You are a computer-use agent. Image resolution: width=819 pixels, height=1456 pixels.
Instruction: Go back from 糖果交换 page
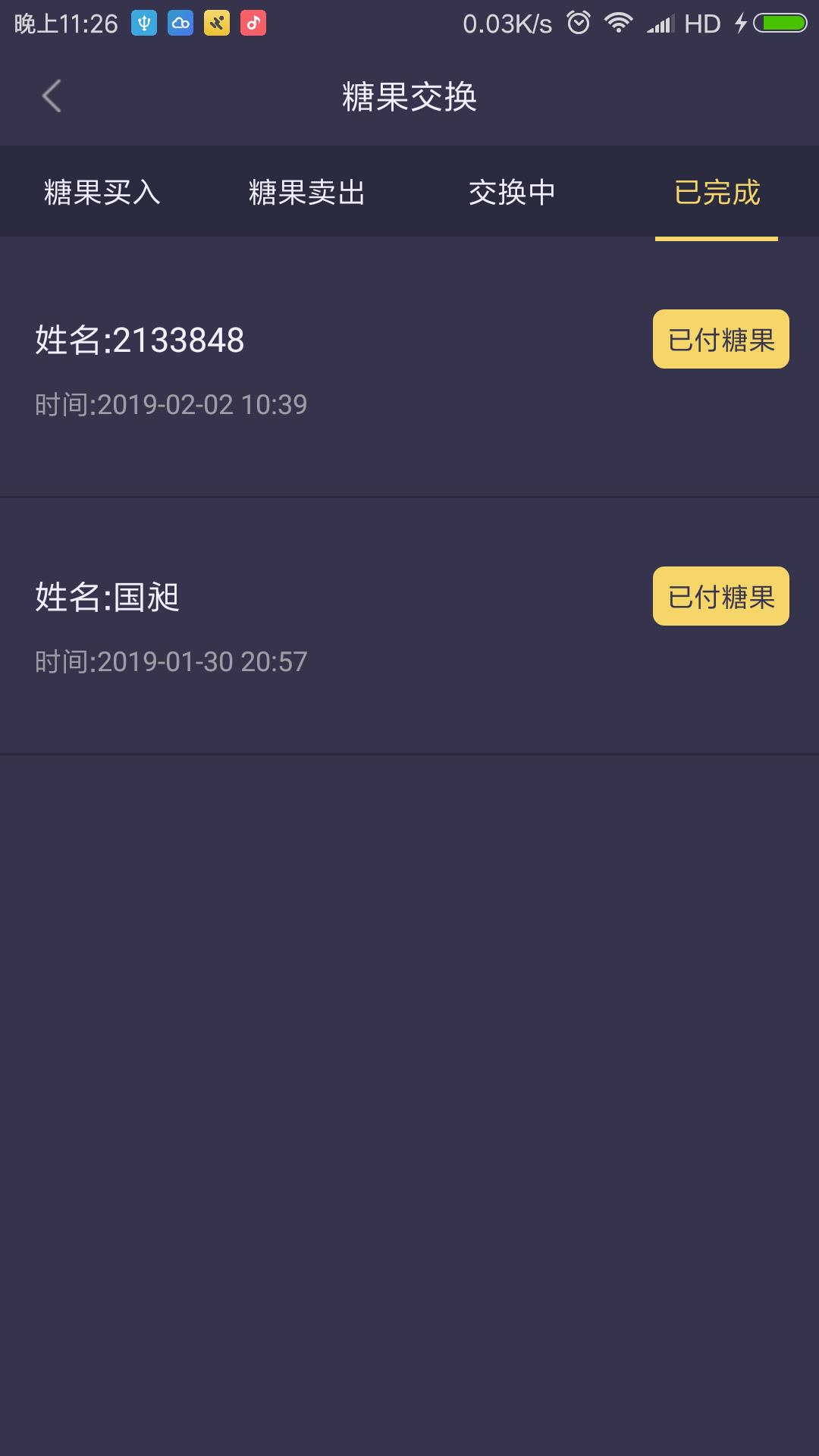pos(52,96)
